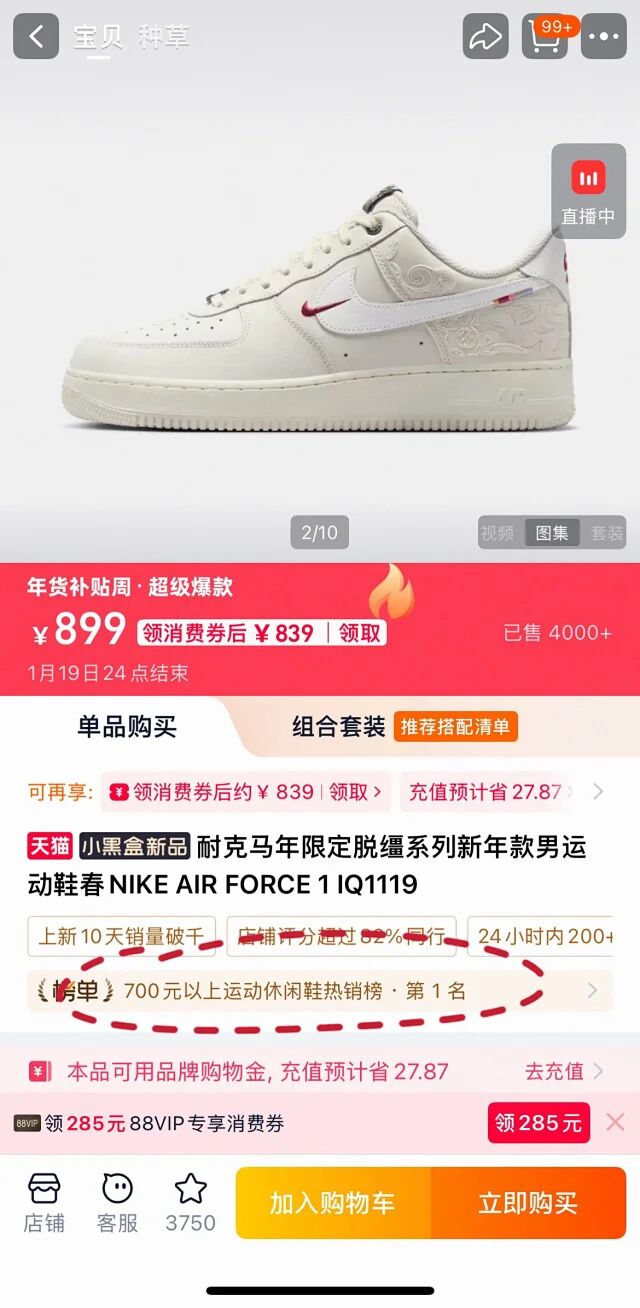The width and height of the screenshot is (640, 1308).
Task: Select the 组合套装 tab
Action: (338, 727)
